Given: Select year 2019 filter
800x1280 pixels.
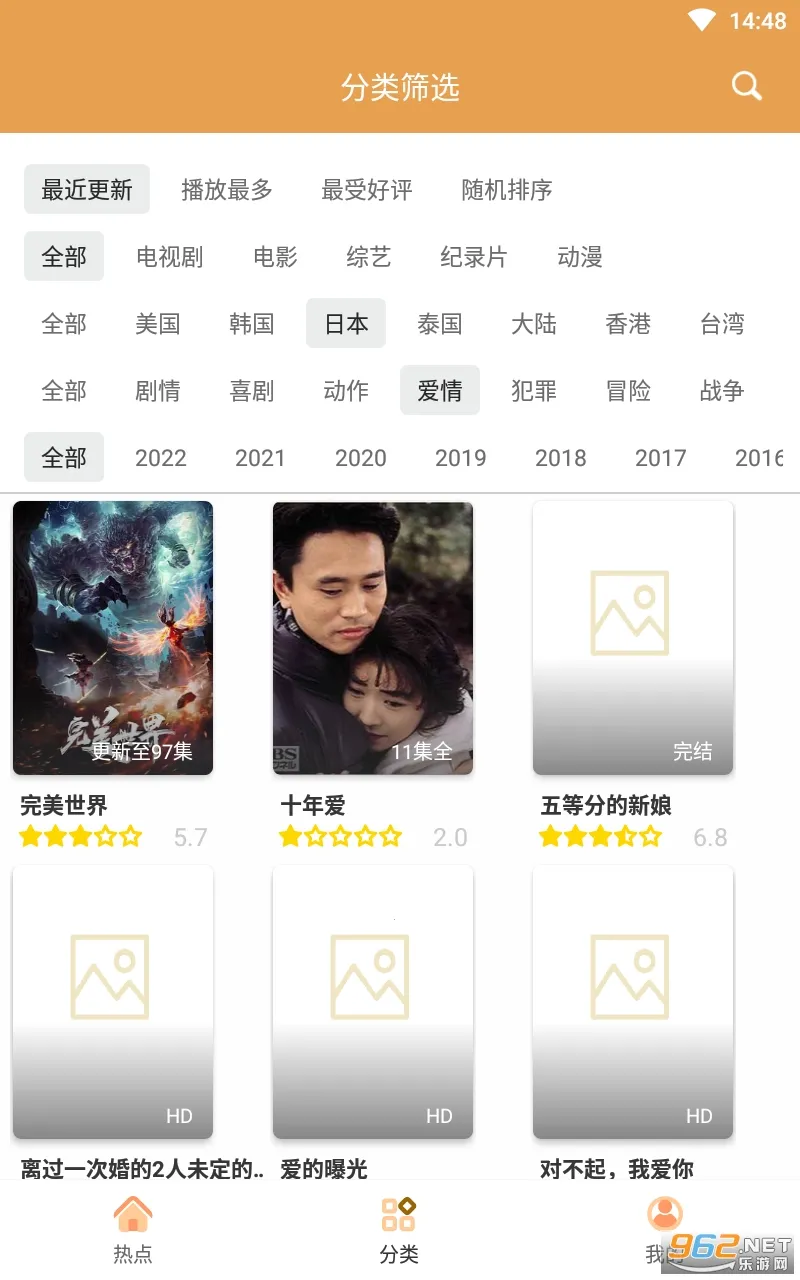Looking at the screenshot, I should [460, 458].
